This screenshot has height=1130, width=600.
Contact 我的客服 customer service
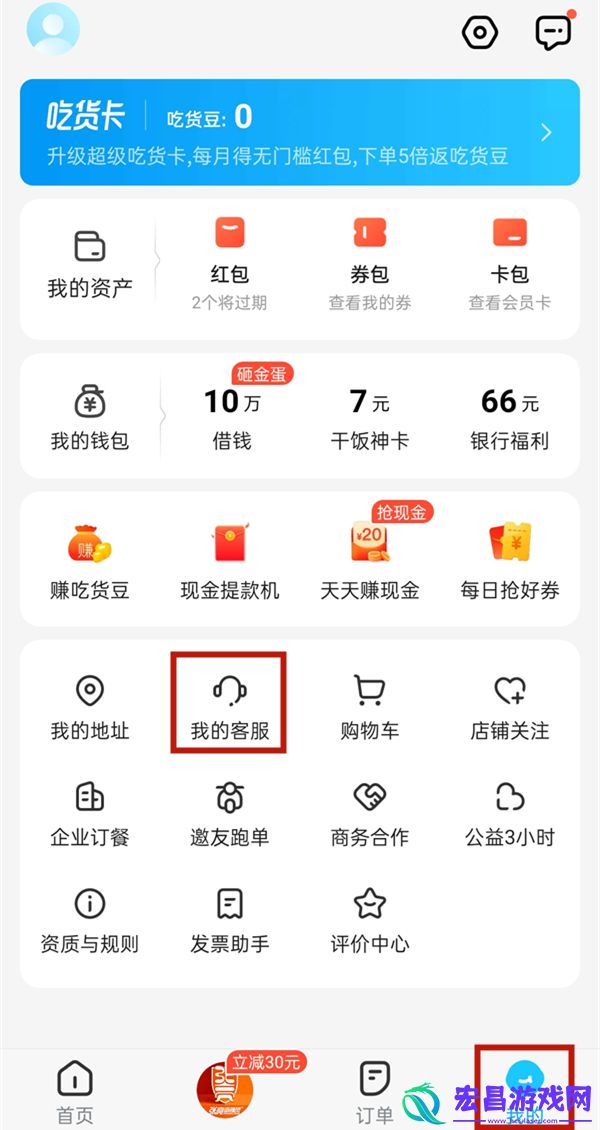(229, 707)
